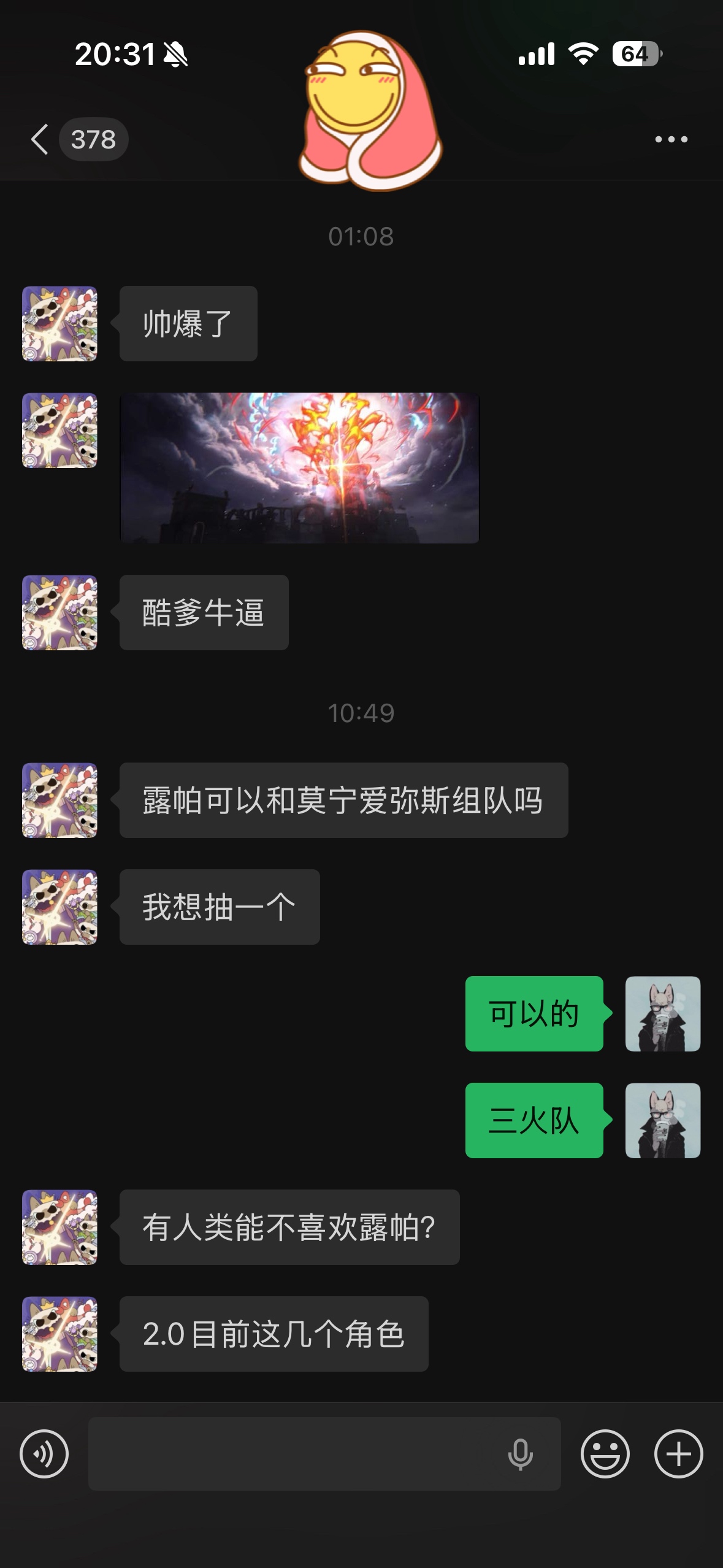Open the emoji sticker panel

(x=605, y=1453)
